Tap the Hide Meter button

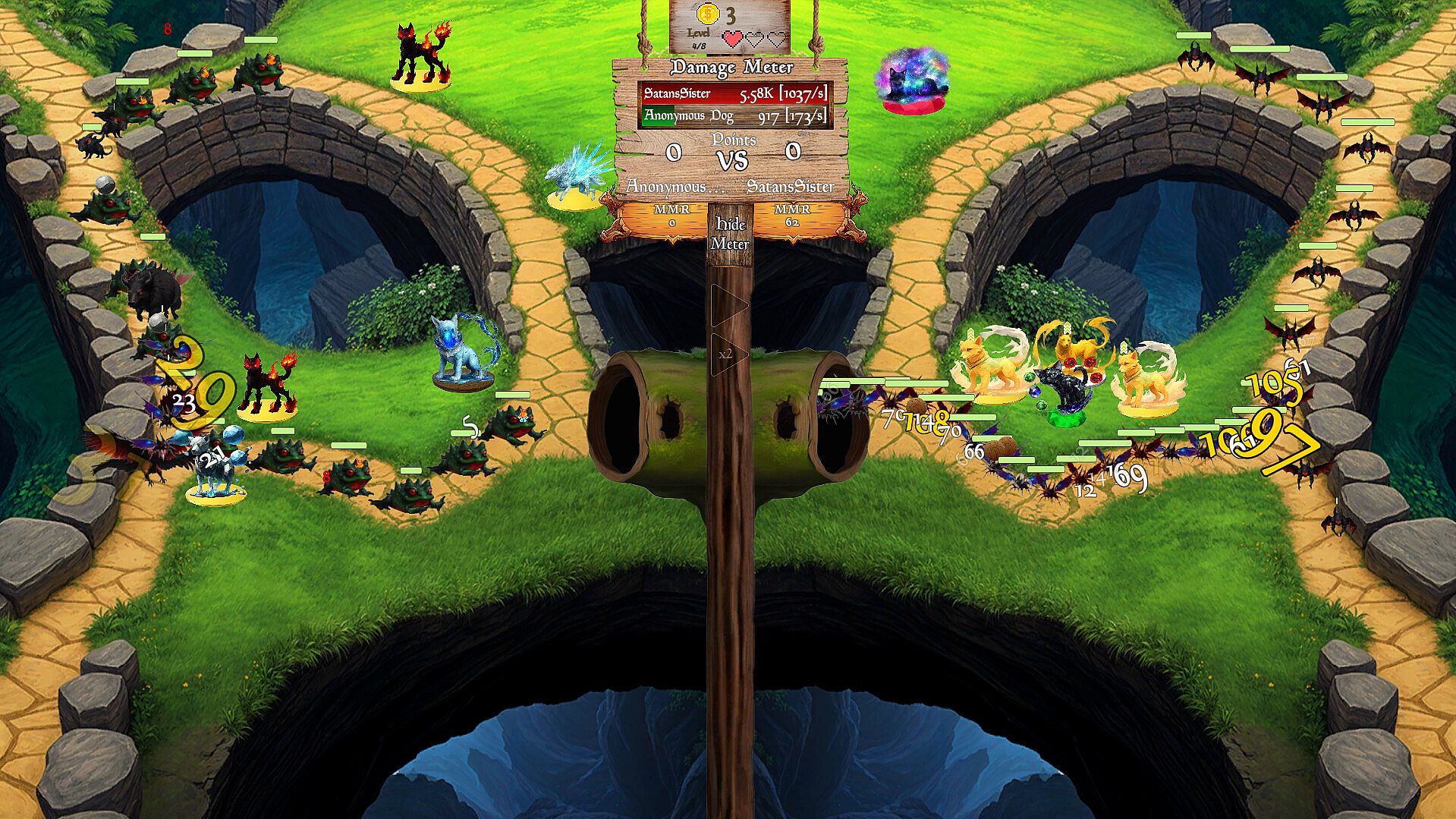[x=730, y=234]
